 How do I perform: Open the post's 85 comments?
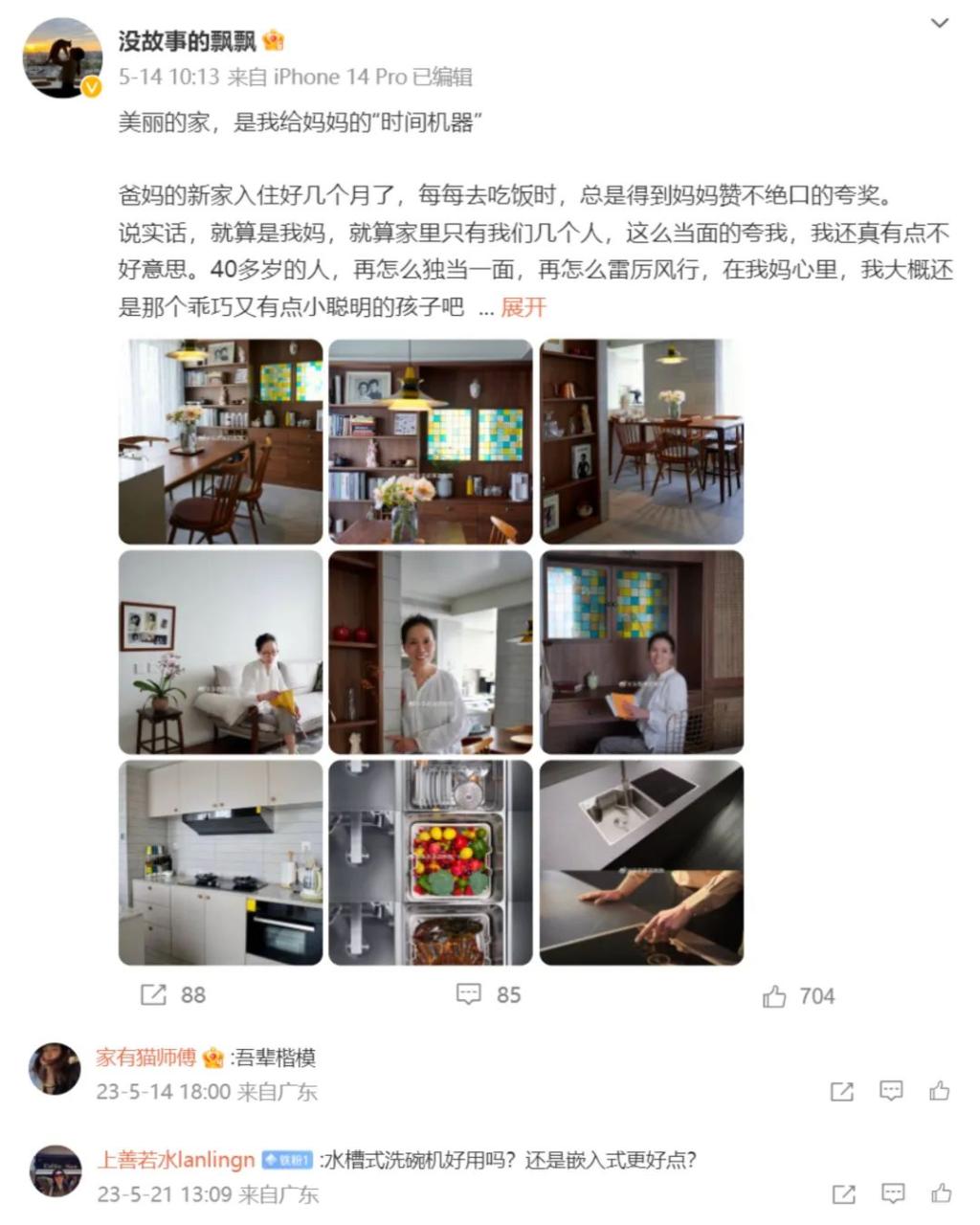(488, 995)
